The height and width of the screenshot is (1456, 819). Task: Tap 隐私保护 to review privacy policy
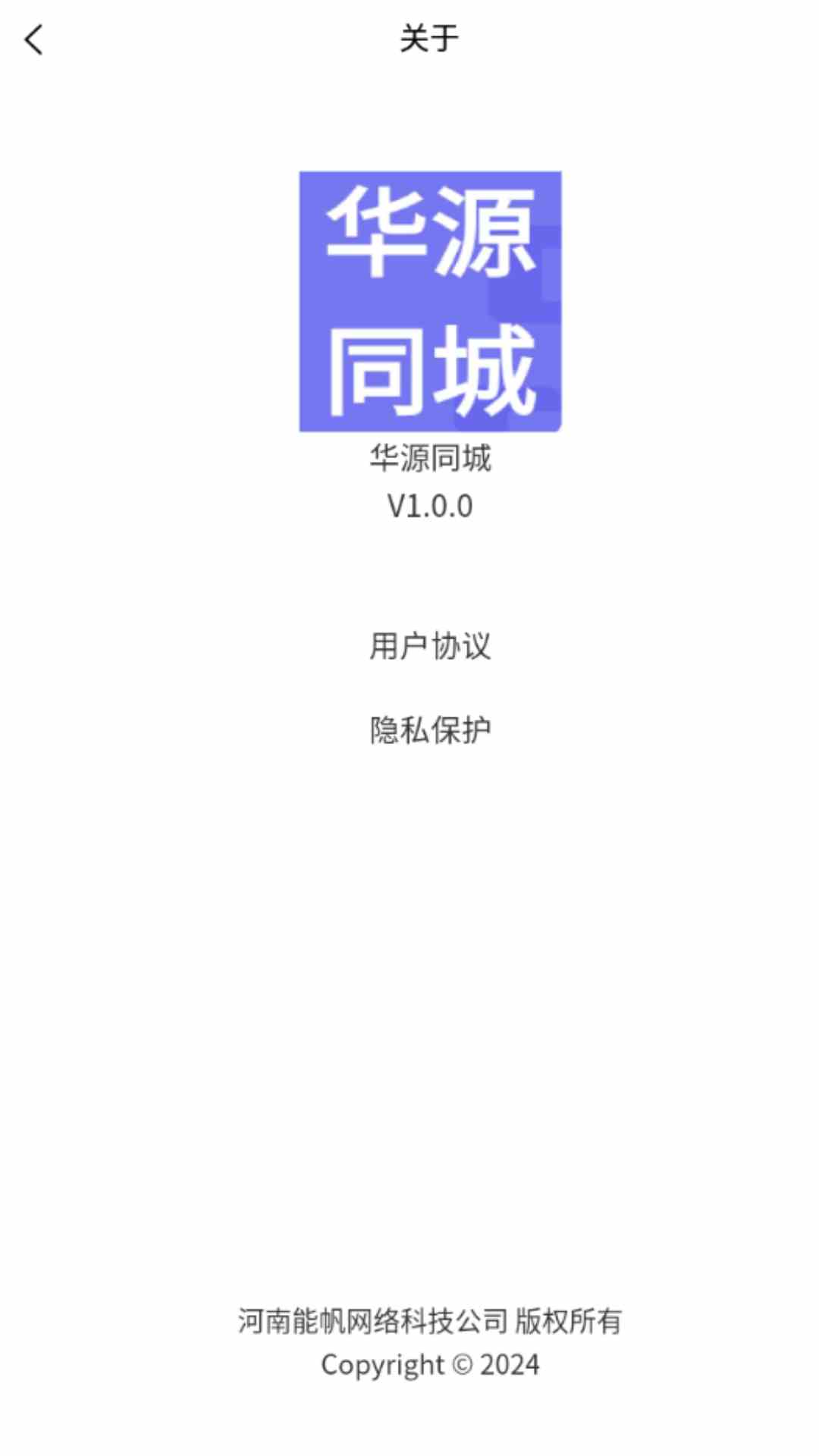coord(430,727)
